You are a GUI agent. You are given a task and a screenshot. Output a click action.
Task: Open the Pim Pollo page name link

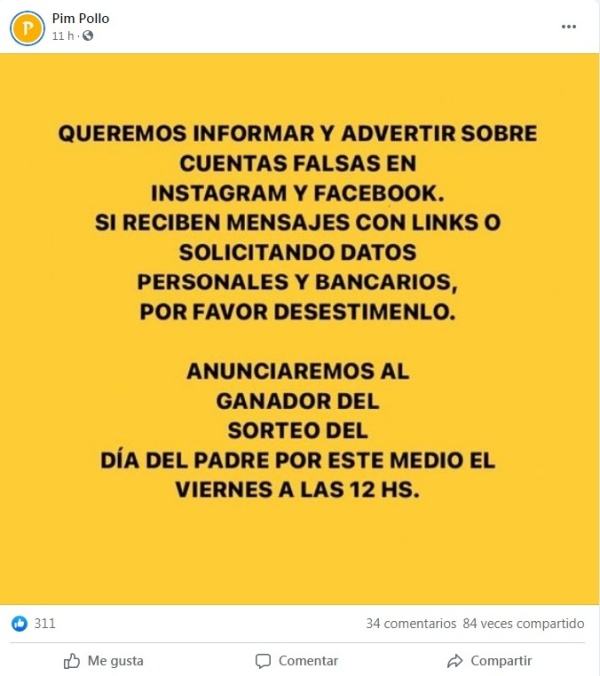pos(81,18)
